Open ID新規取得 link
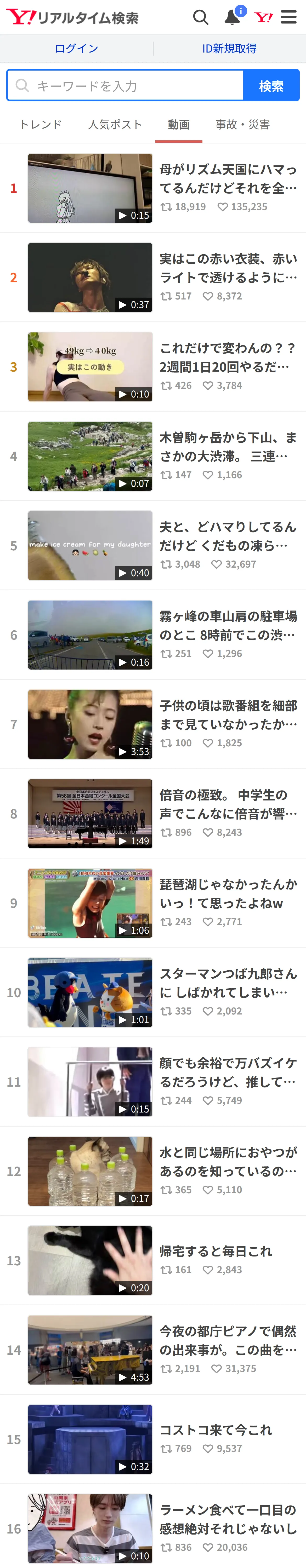The height and width of the screenshot is (1568, 306). coord(229,49)
